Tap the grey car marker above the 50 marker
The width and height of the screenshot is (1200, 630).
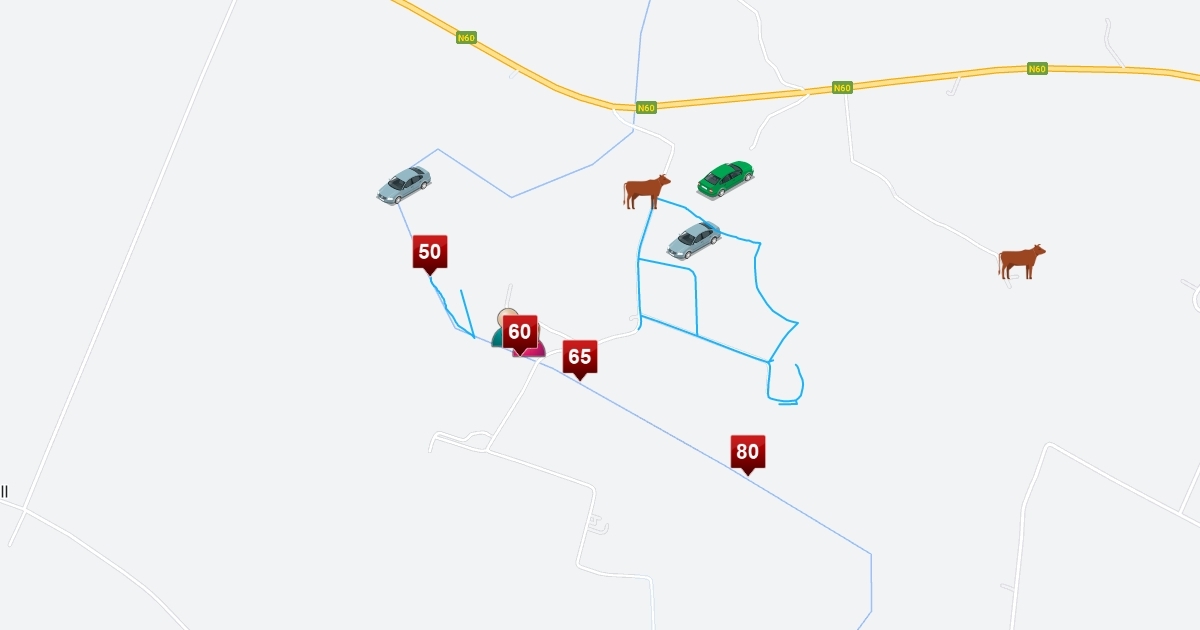click(404, 185)
